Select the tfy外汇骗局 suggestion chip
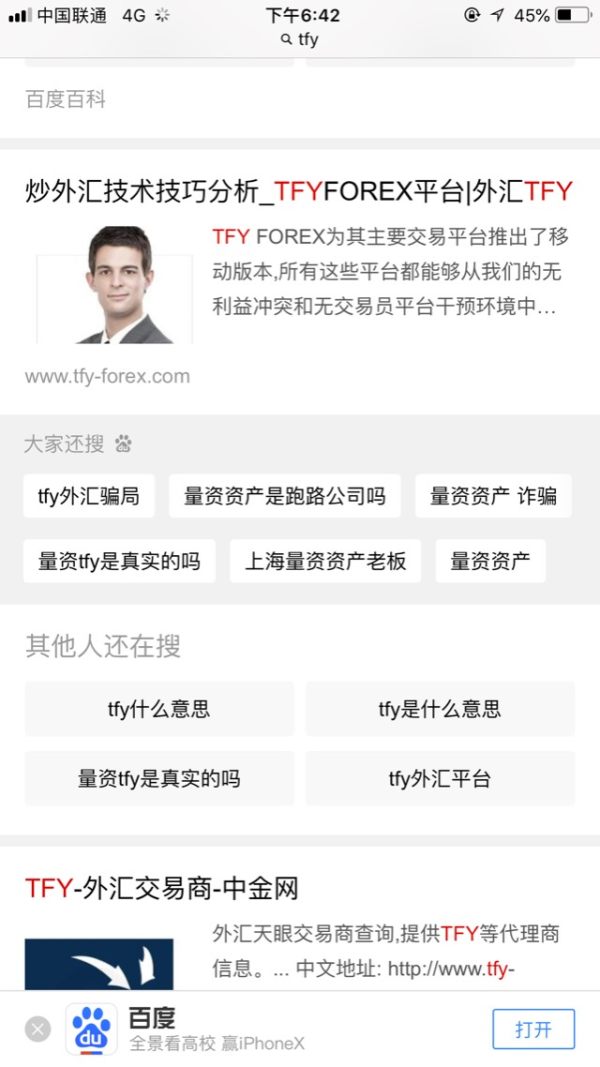 (x=89, y=496)
